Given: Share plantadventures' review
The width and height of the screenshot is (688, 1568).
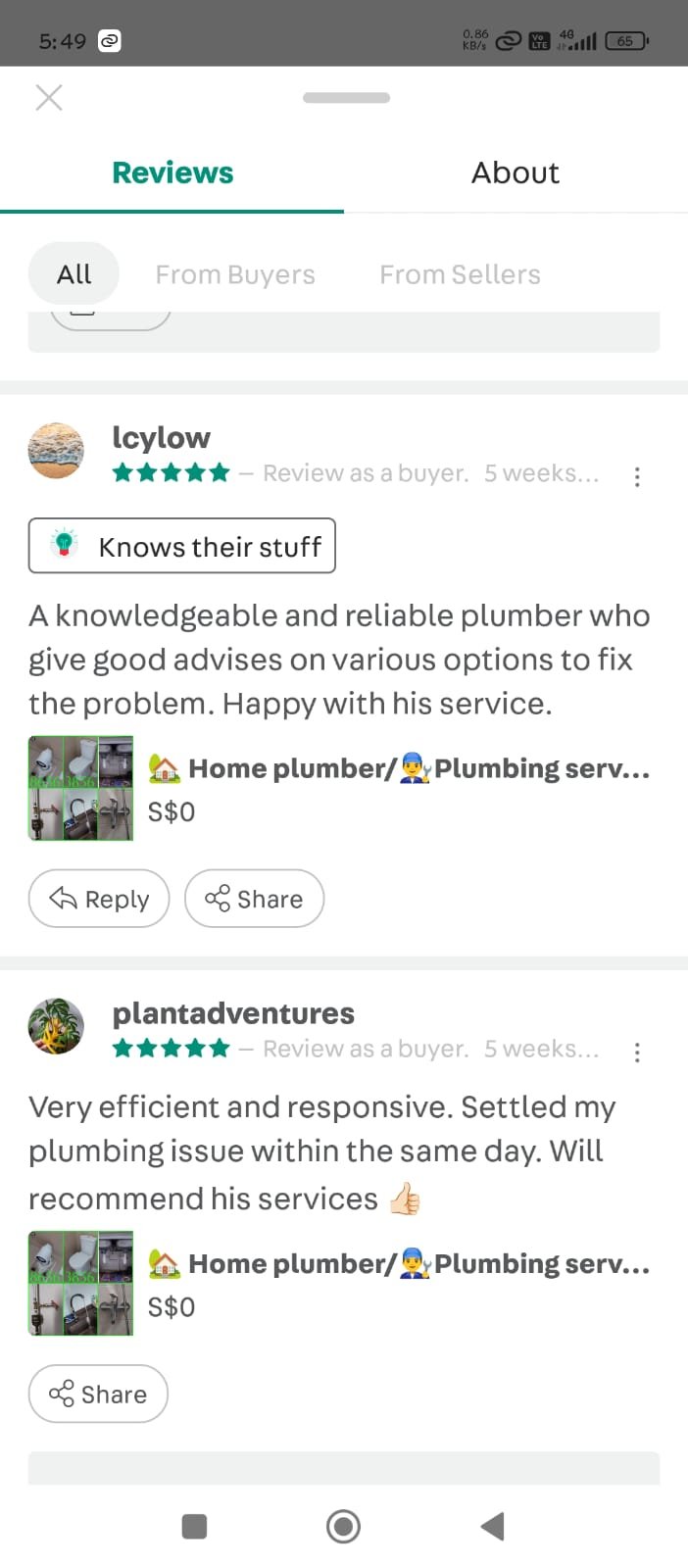Looking at the screenshot, I should coord(98,1394).
